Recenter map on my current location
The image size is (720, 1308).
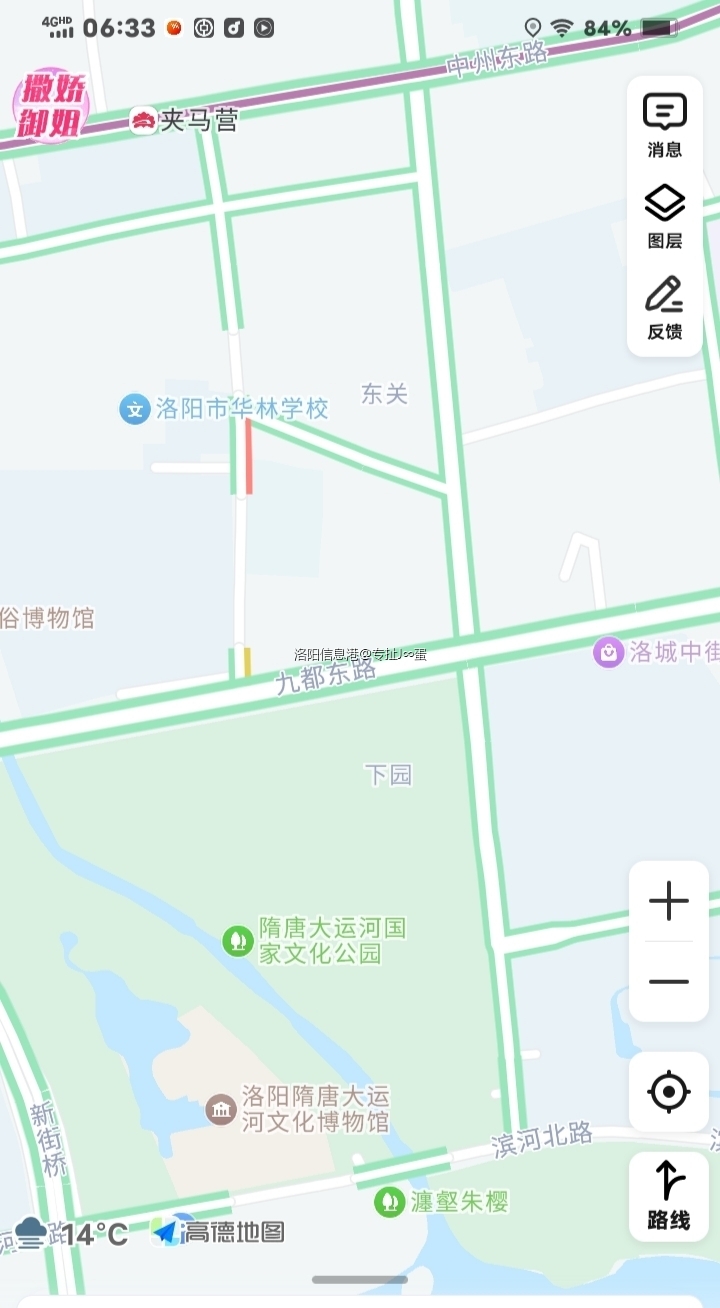pyautogui.click(x=669, y=1091)
